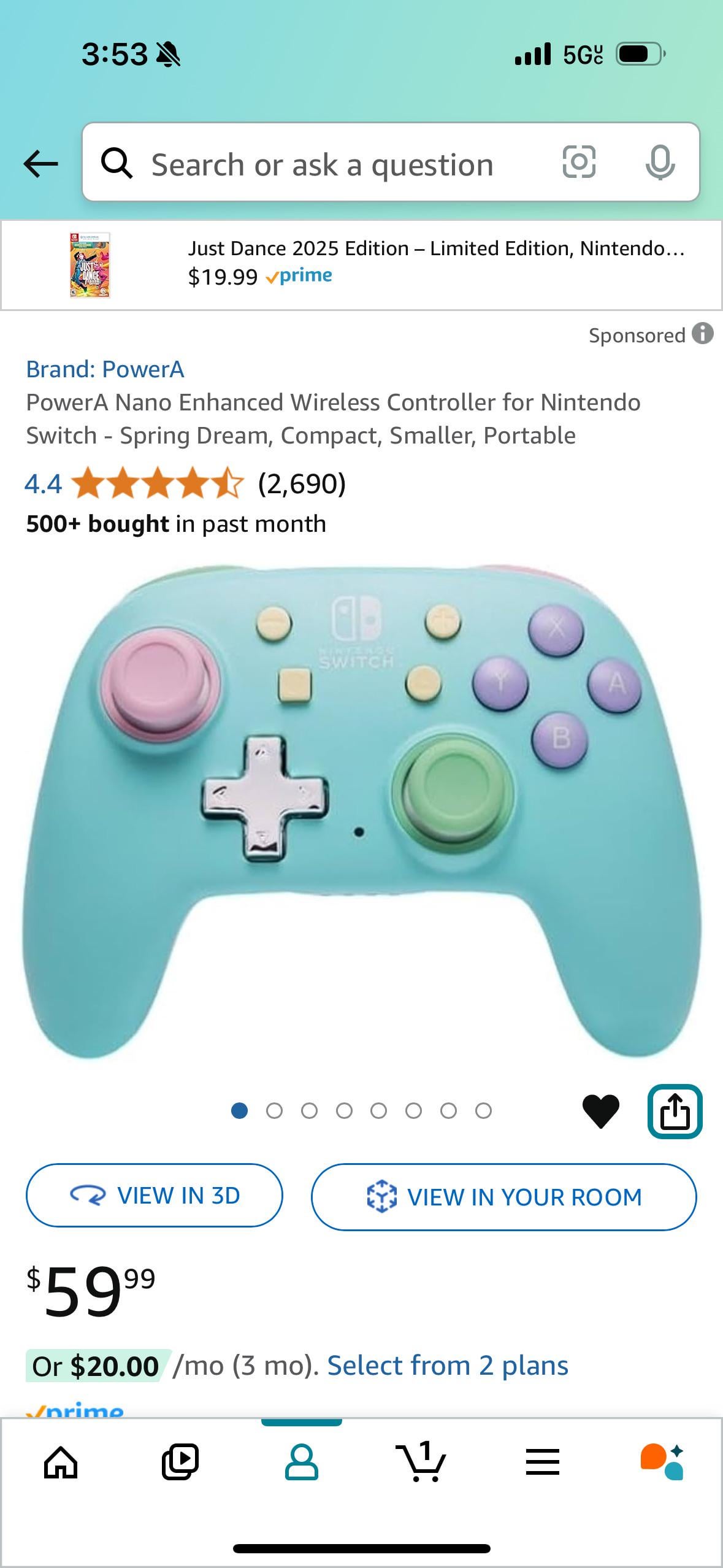Visit the PowerA brand store link
The width and height of the screenshot is (723, 1568).
pos(105,369)
